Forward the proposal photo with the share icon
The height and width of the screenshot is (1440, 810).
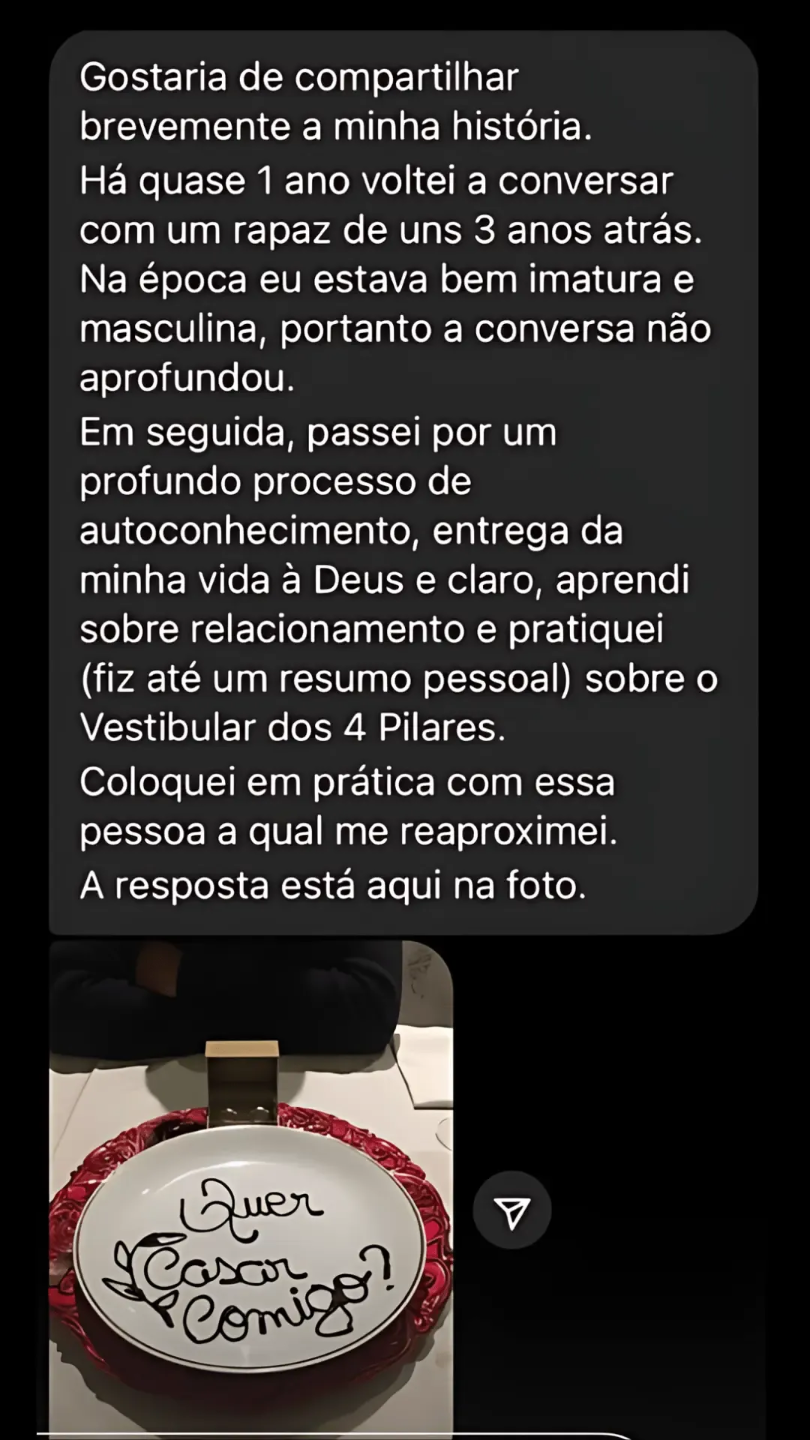[x=512, y=1212]
